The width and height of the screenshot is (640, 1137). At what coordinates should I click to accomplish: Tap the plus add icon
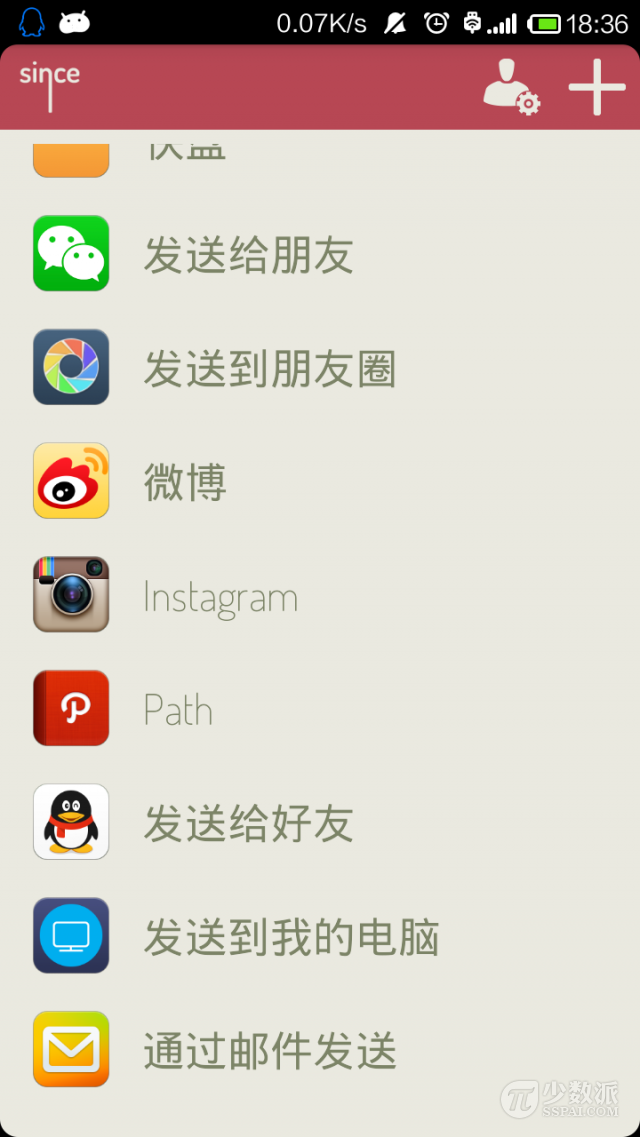tap(597, 87)
